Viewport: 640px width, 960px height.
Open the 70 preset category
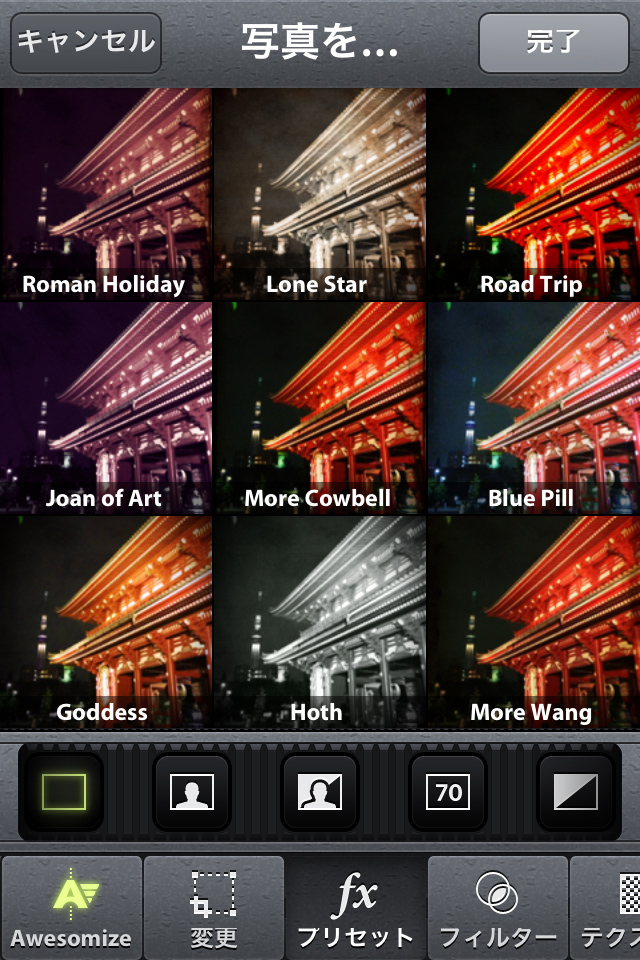[448, 792]
